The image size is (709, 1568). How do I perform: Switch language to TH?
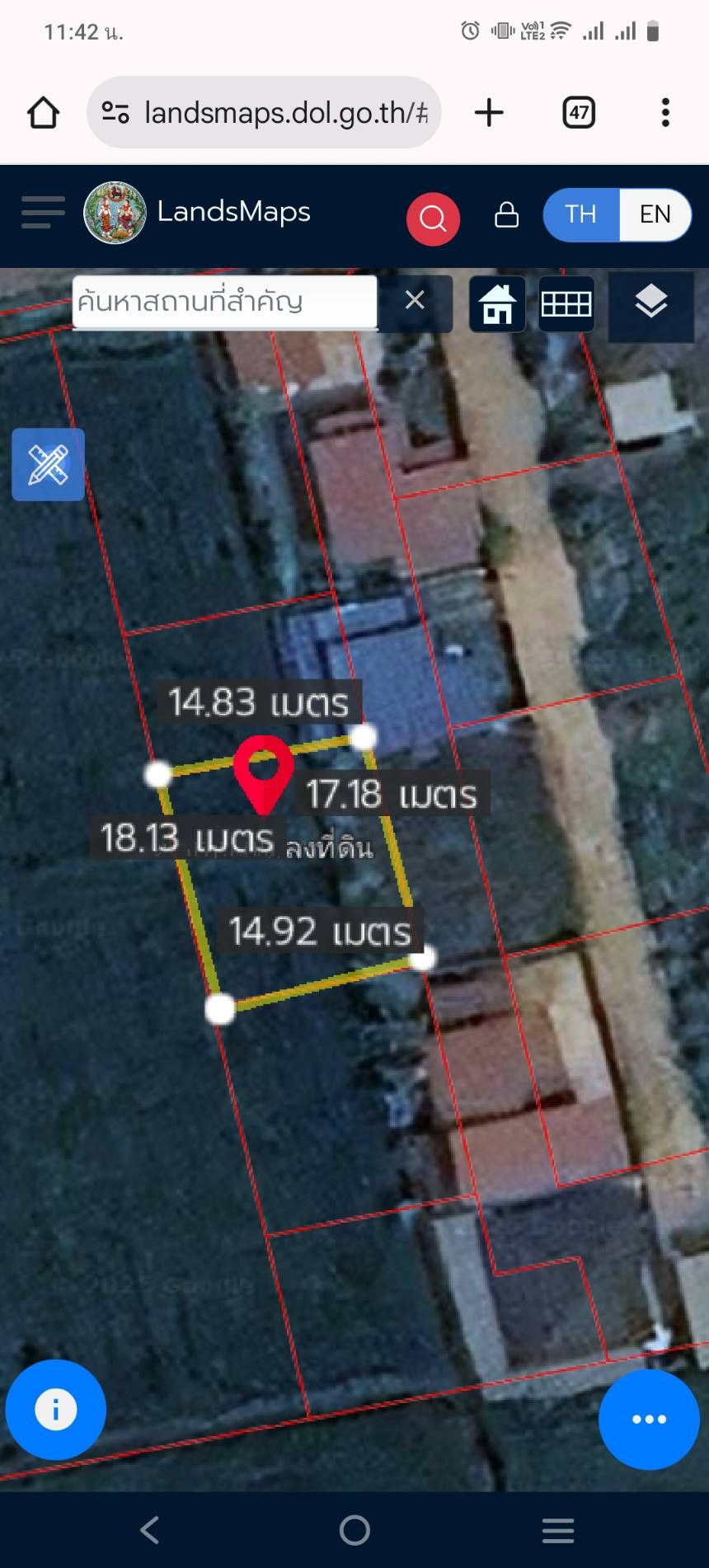[x=581, y=214]
